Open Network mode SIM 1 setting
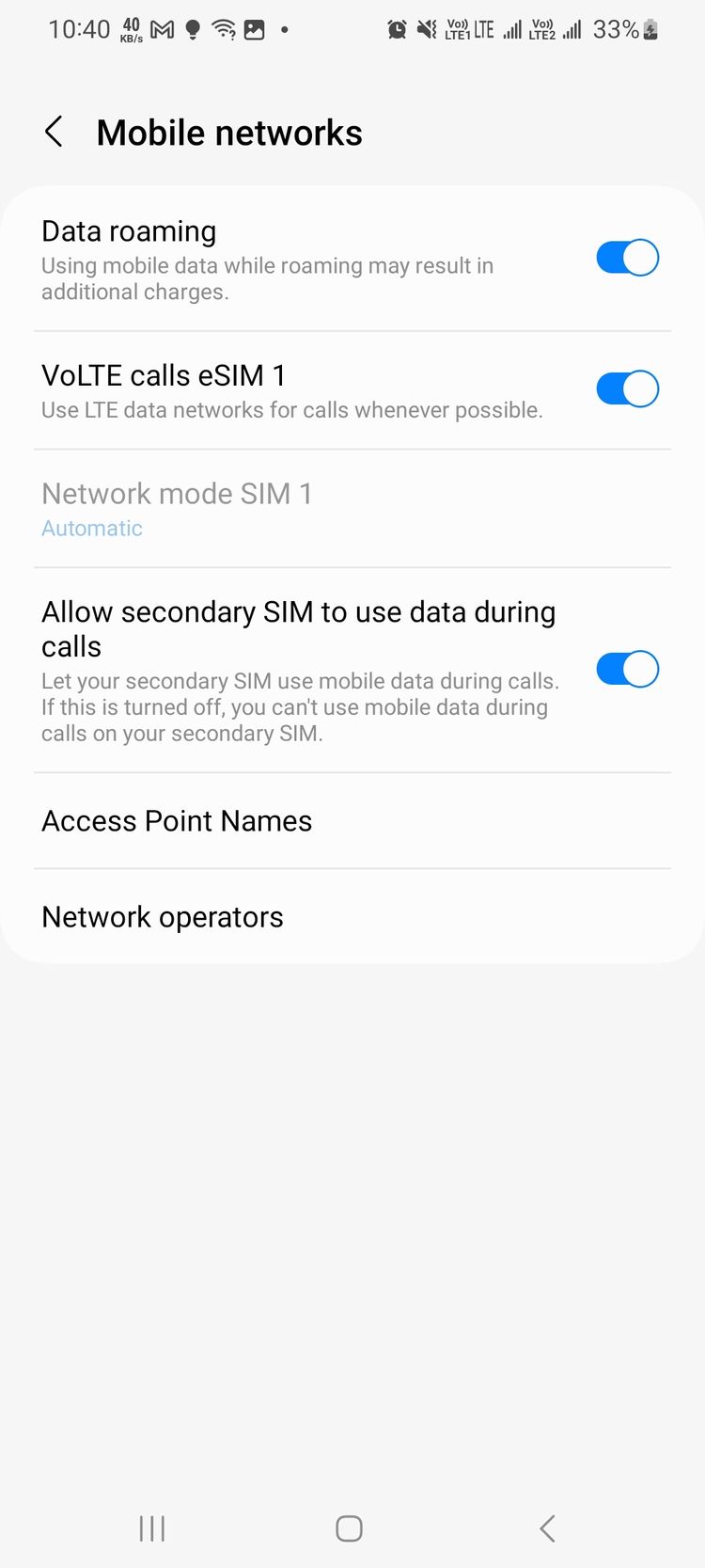 click(x=352, y=509)
